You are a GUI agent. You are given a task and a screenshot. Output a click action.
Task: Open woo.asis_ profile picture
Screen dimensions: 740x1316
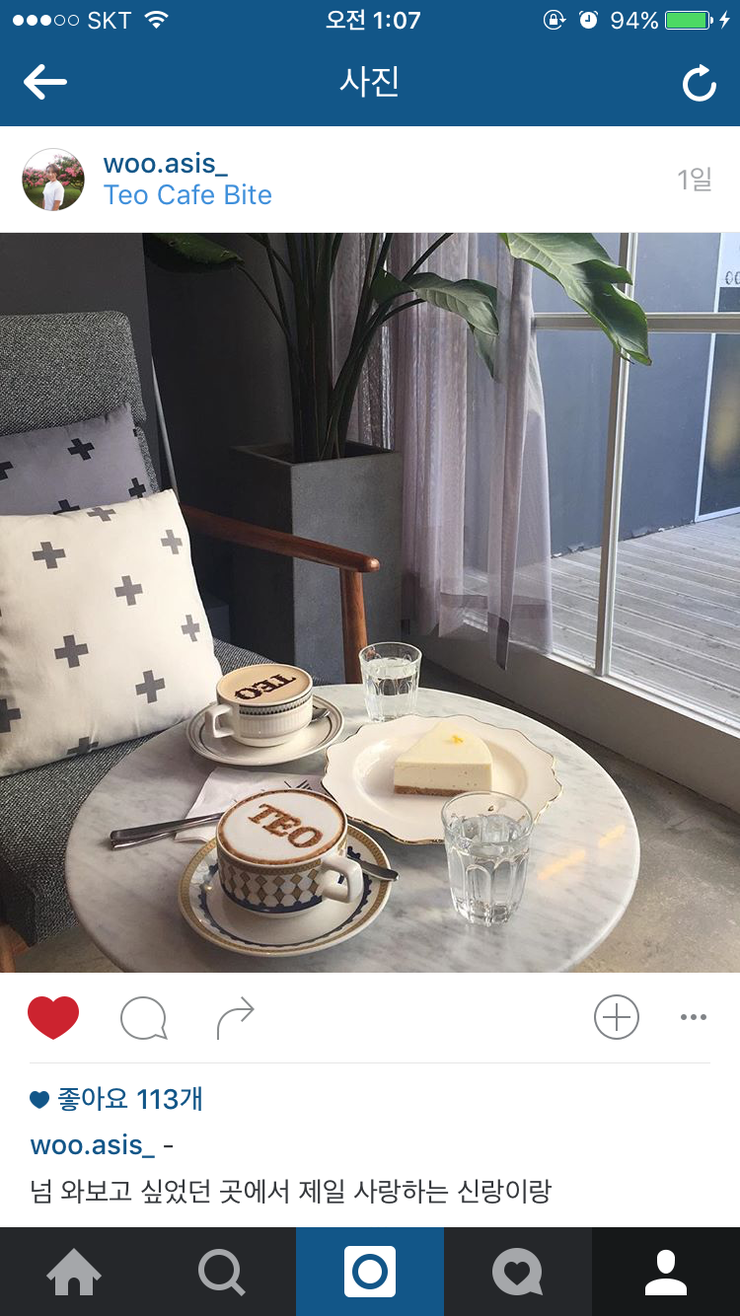(53, 180)
